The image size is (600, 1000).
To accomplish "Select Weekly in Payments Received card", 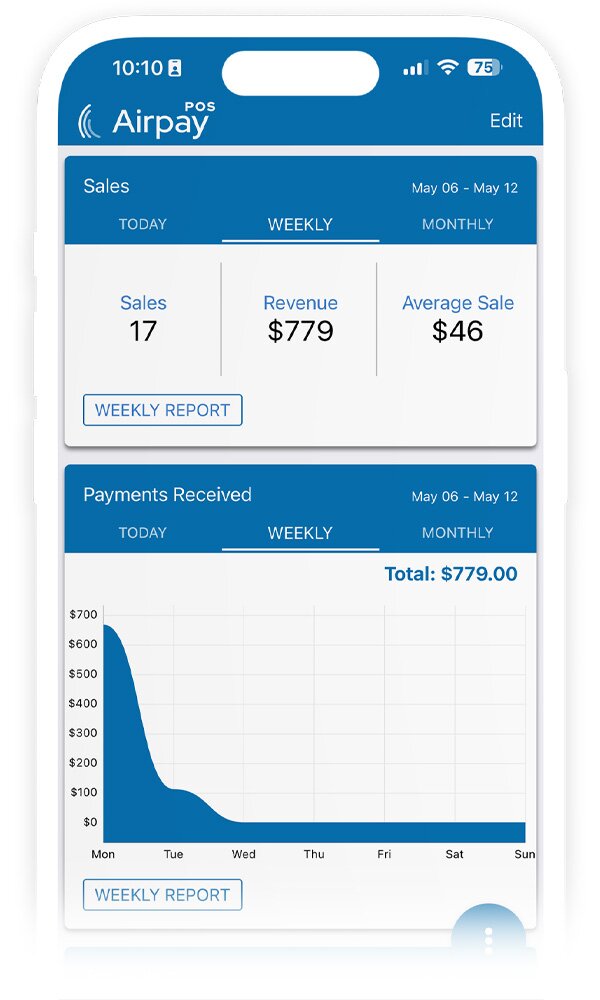I will click(x=300, y=533).
